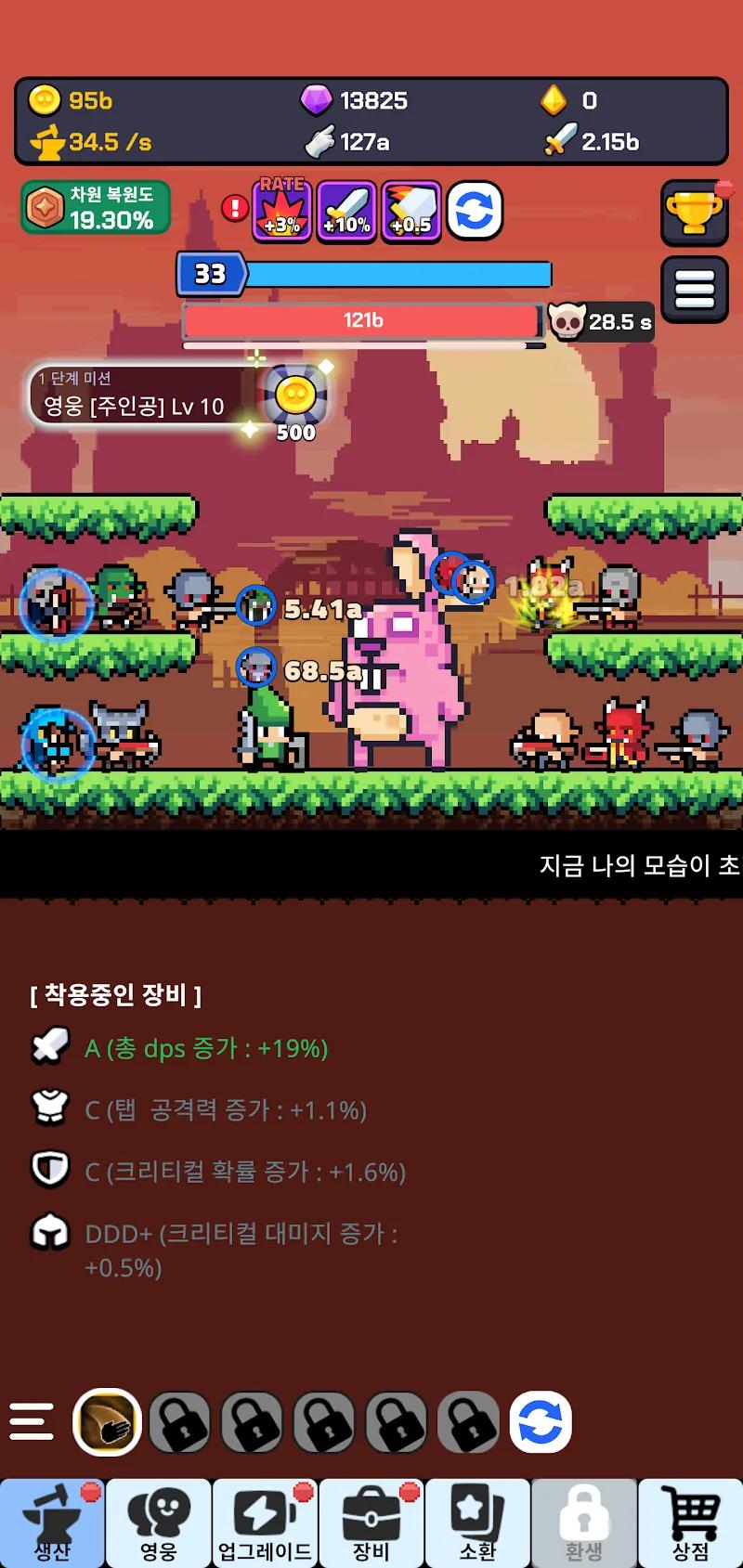Open the 차원 복원도 19.30% badge
The image size is (743, 1568).
(96, 207)
